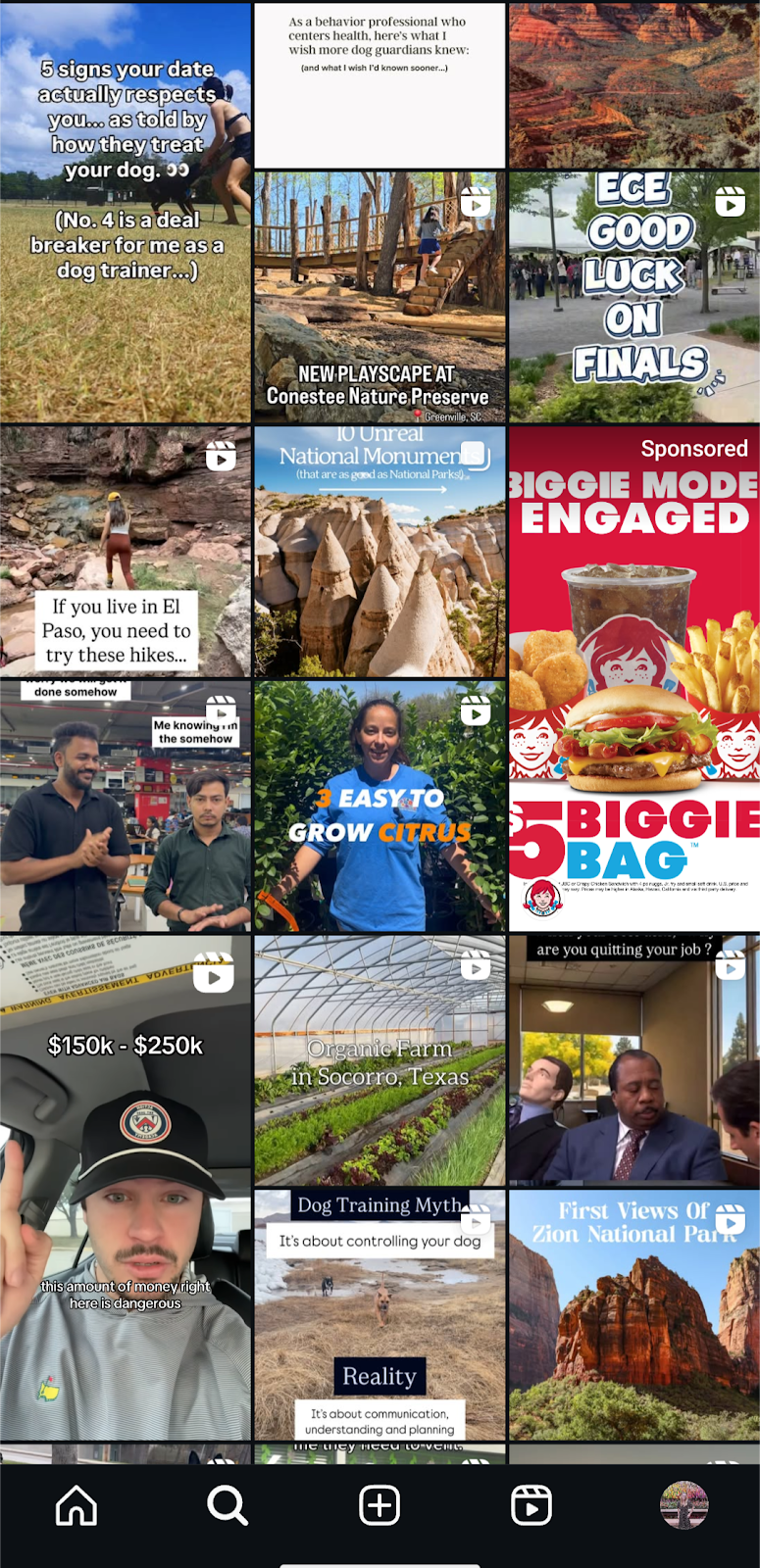Go to the Home tab
The width and height of the screenshot is (760, 1568).
coord(76,1505)
